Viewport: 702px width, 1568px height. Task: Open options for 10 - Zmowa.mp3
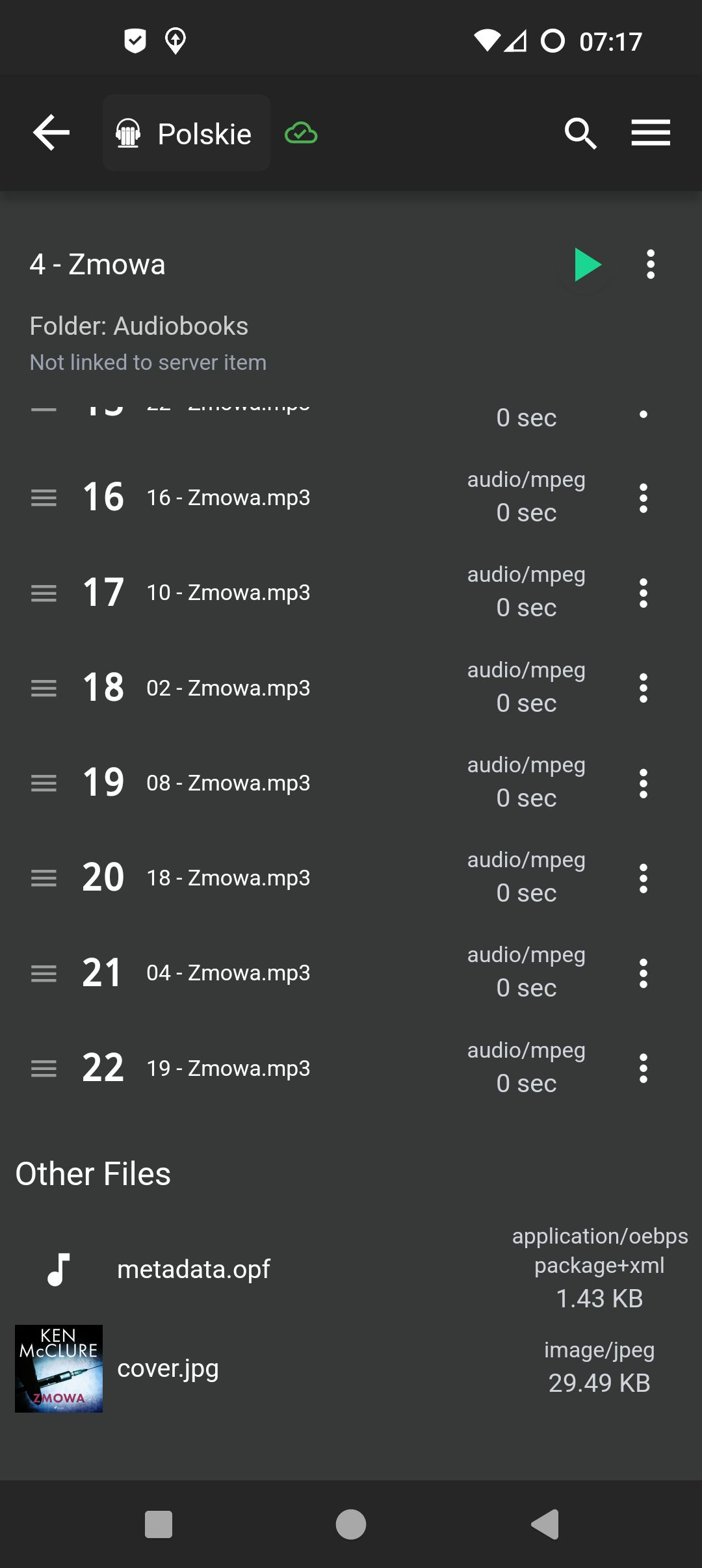[643, 593]
